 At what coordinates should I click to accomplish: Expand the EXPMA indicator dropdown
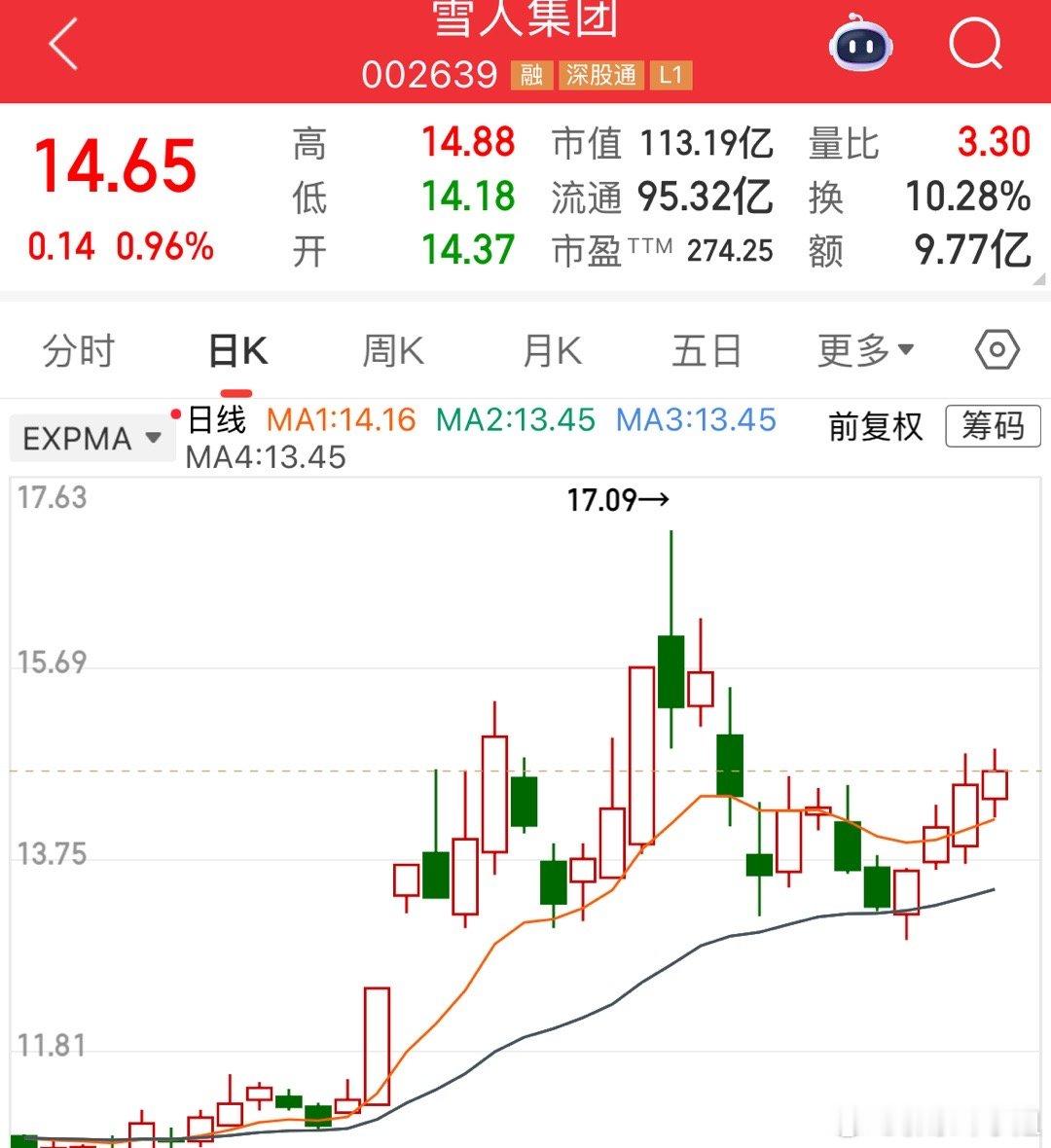[91, 439]
